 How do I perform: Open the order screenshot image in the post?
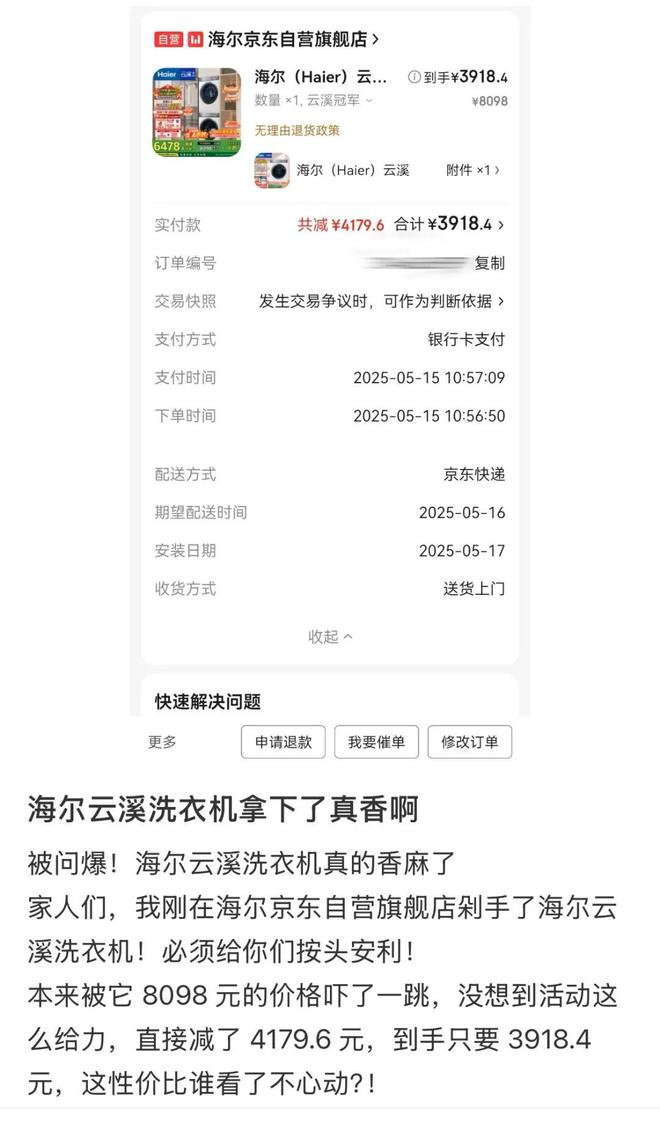pos(330,386)
